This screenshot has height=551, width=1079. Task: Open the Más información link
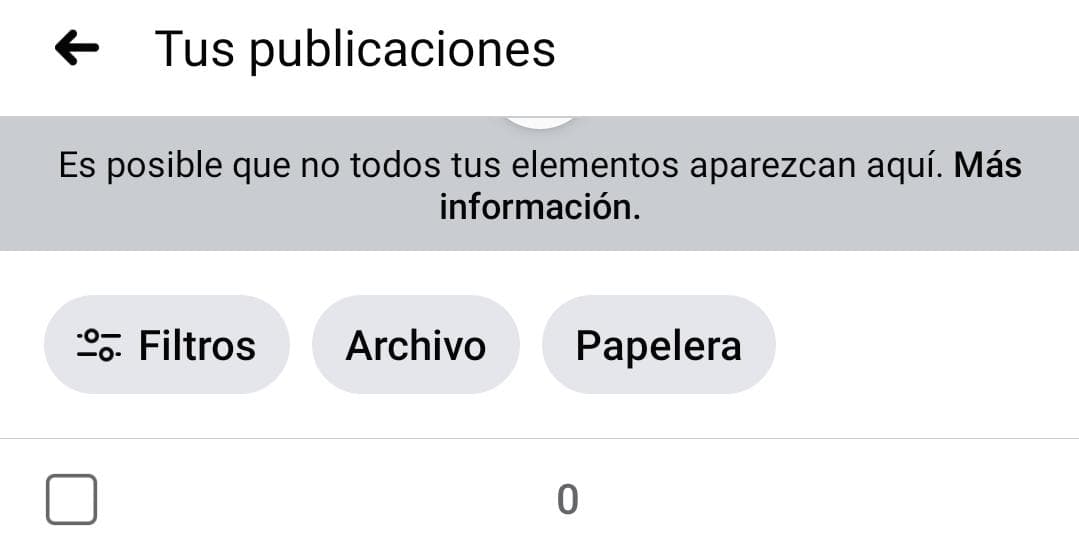(540, 208)
